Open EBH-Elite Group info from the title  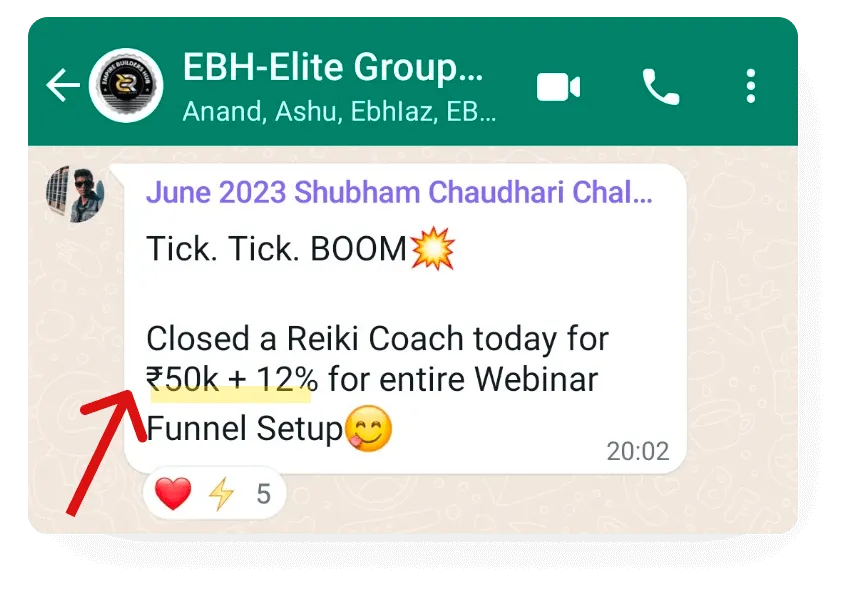pos(332,69)
